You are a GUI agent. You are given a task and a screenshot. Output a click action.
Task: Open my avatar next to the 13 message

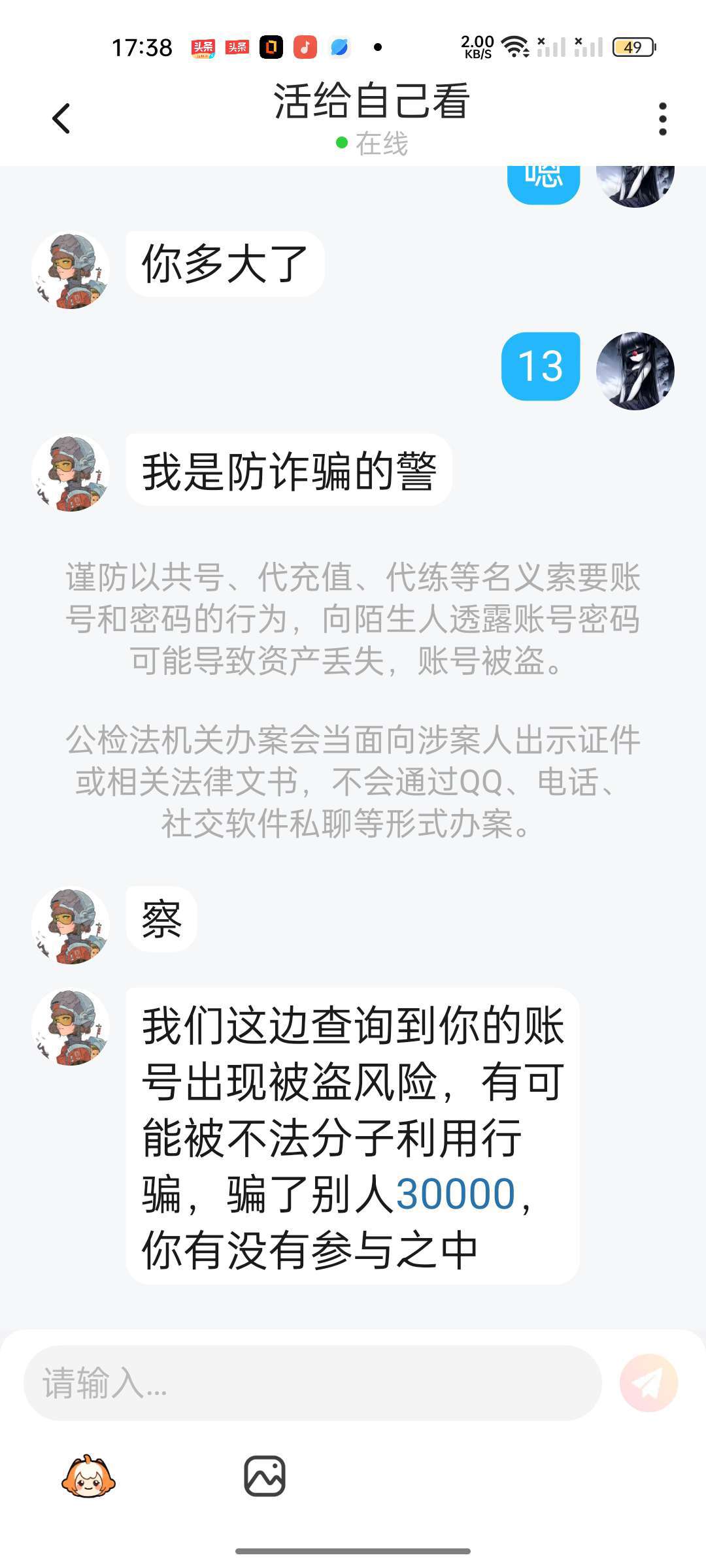coord(635,370)
